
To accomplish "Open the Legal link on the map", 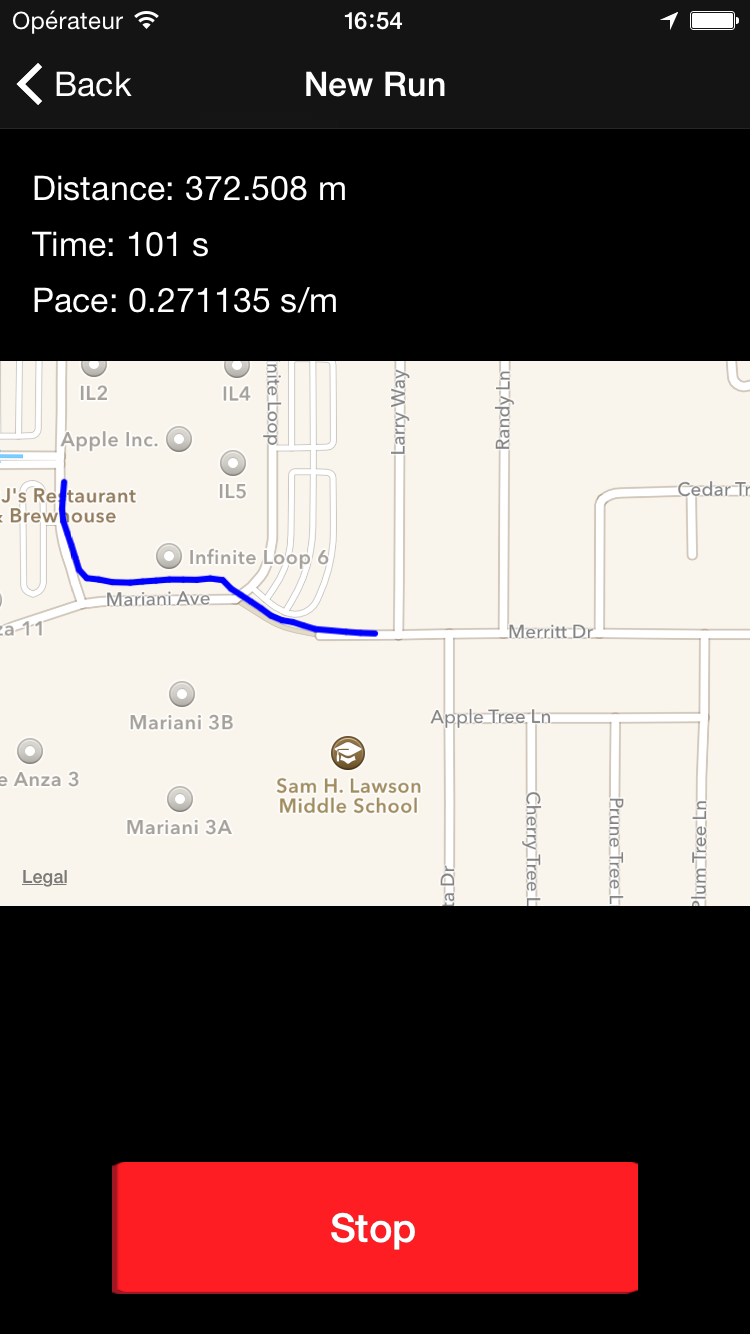I will (x=45, y=877).
